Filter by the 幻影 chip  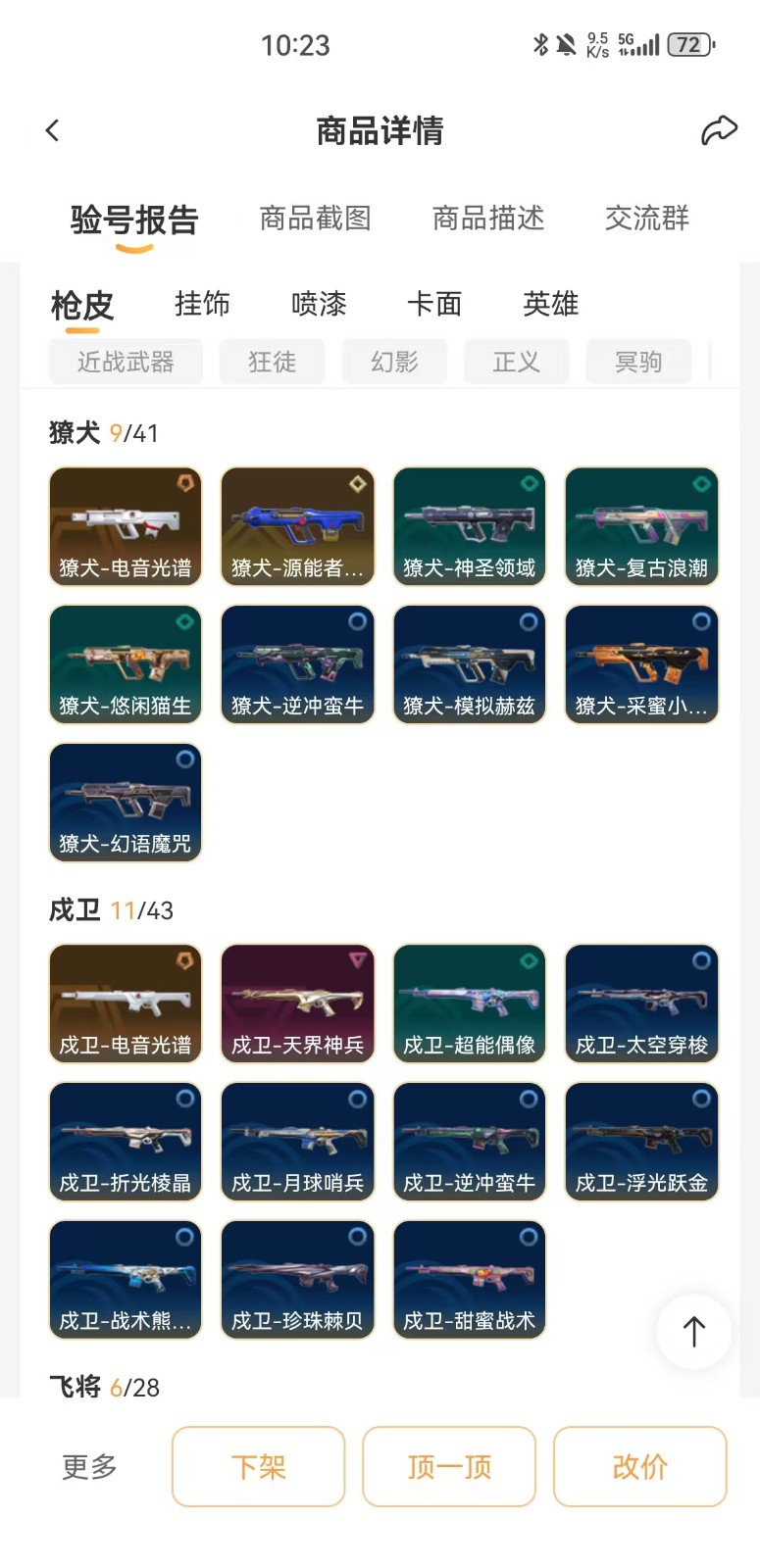tap(394, 362)
